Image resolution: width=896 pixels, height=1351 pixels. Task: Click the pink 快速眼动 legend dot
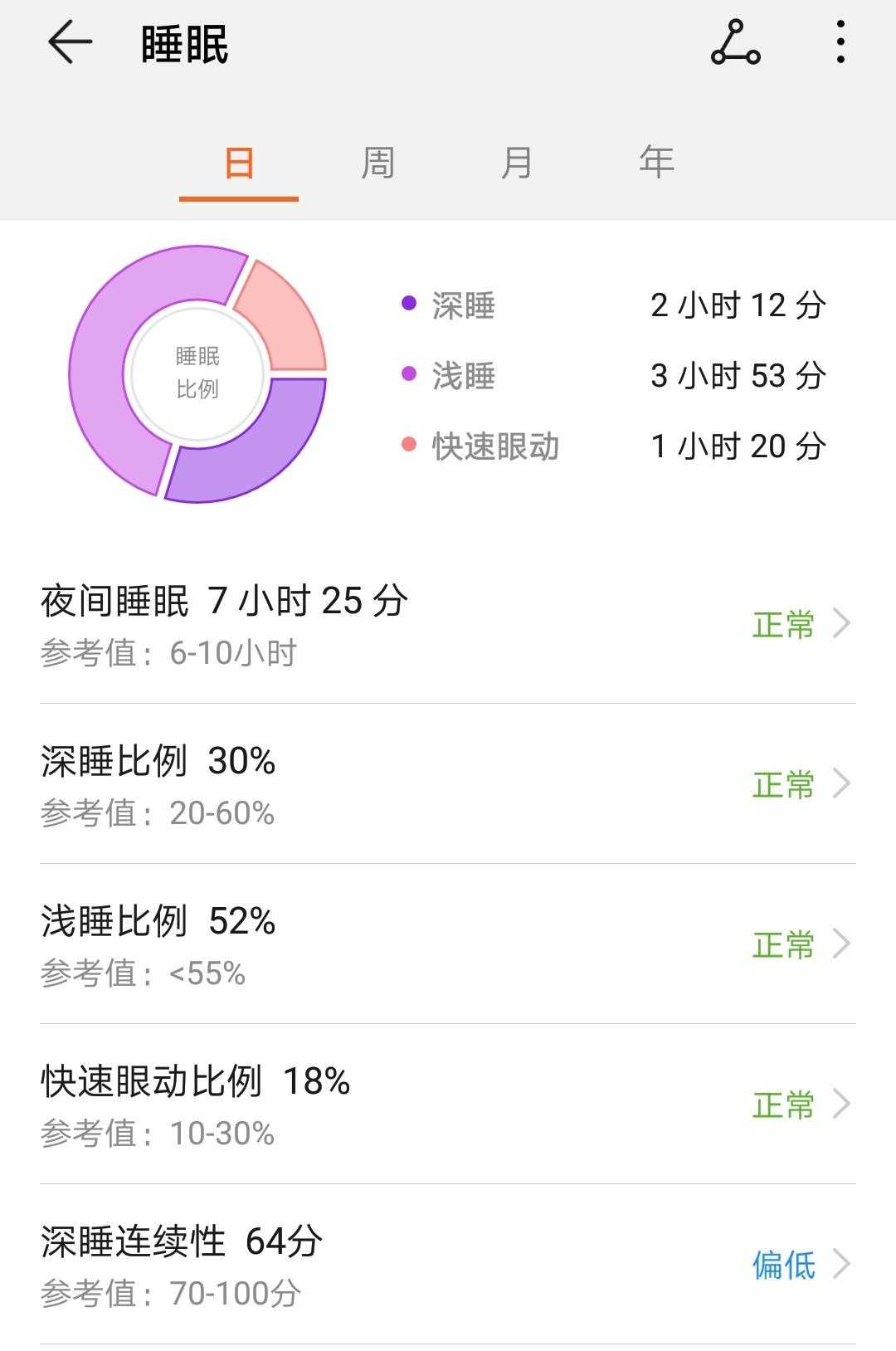pos(408,445)
